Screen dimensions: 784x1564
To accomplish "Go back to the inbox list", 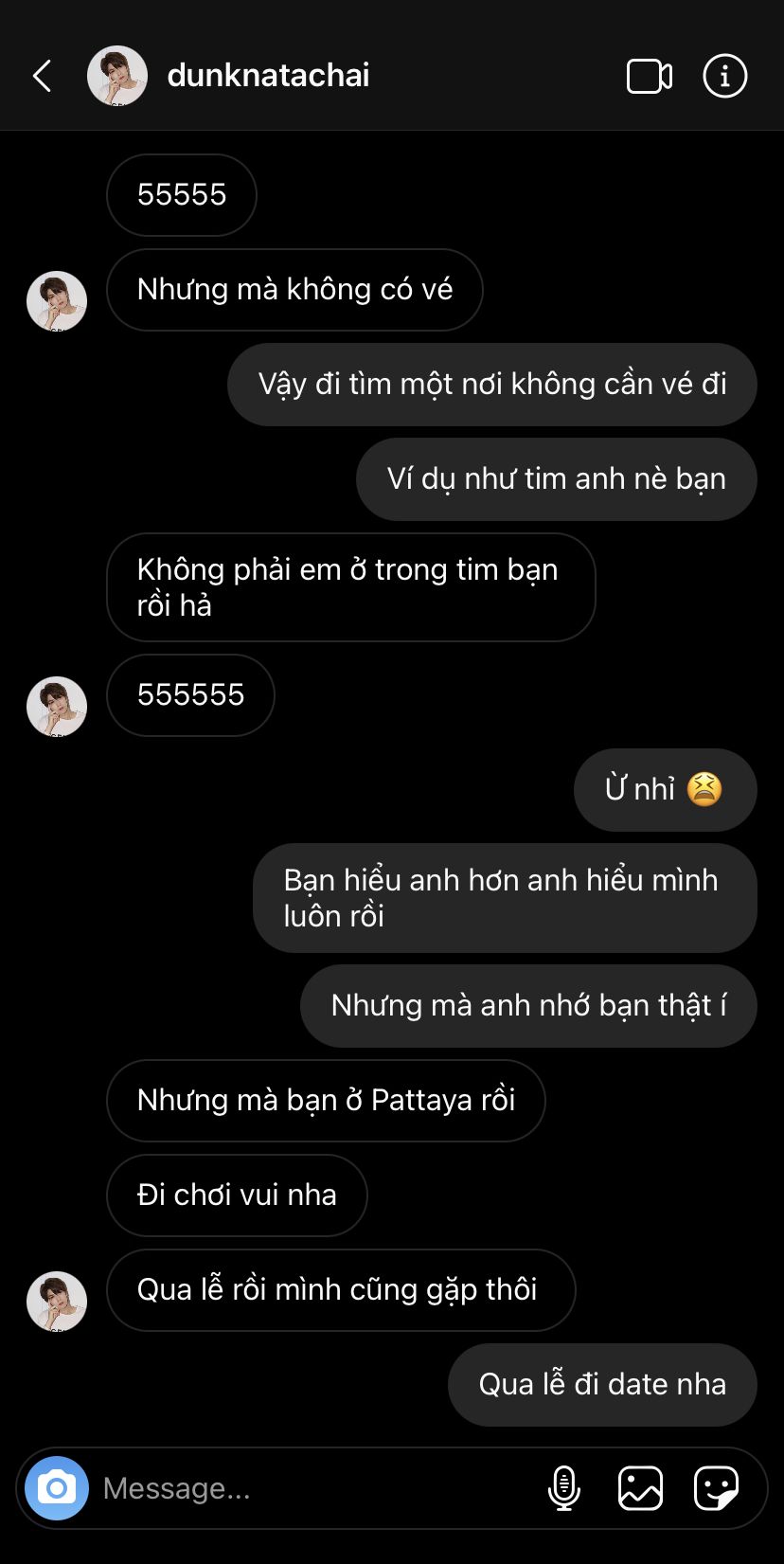I will tap(43, 76).
